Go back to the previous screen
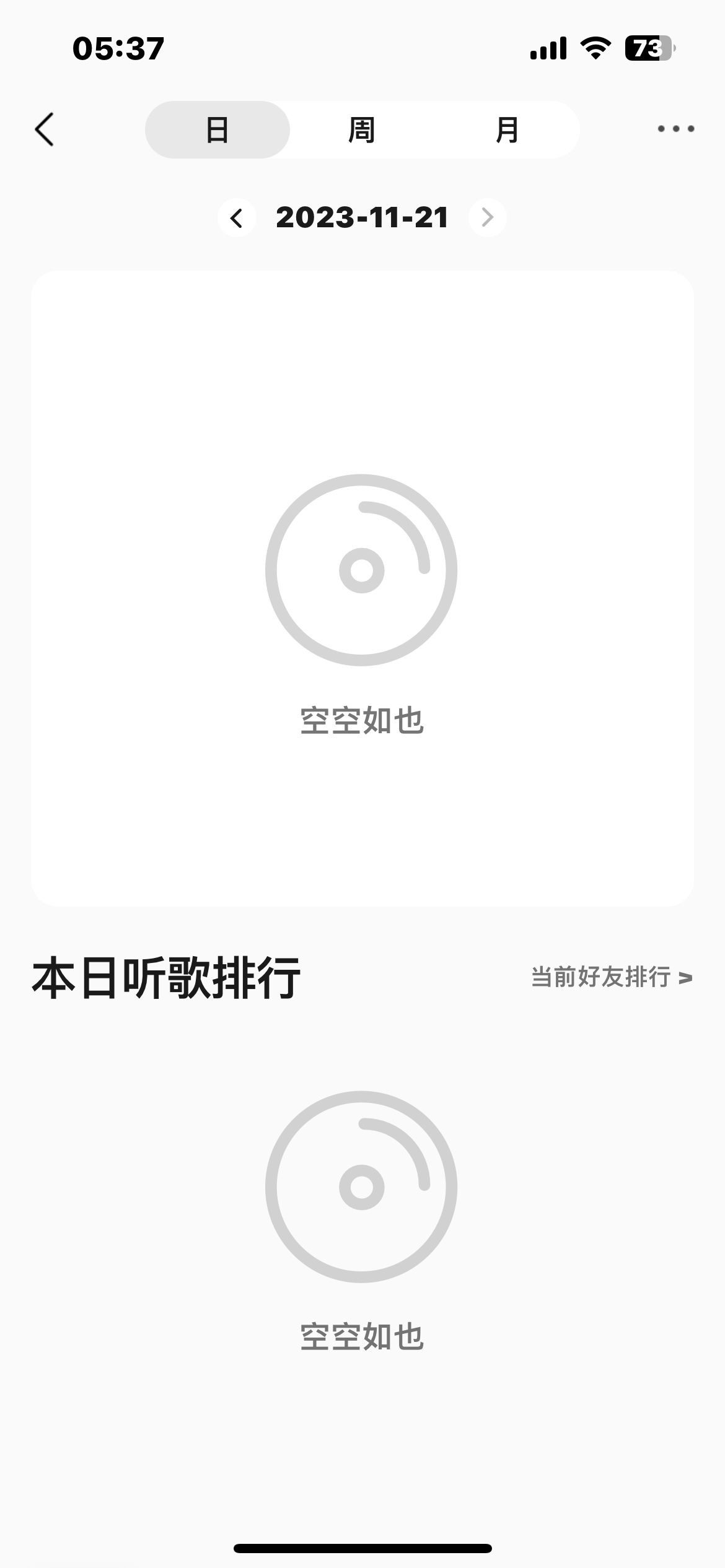The width and height of the screenshot is (725, 1568). pyautogui.click(x=45, y=129)
